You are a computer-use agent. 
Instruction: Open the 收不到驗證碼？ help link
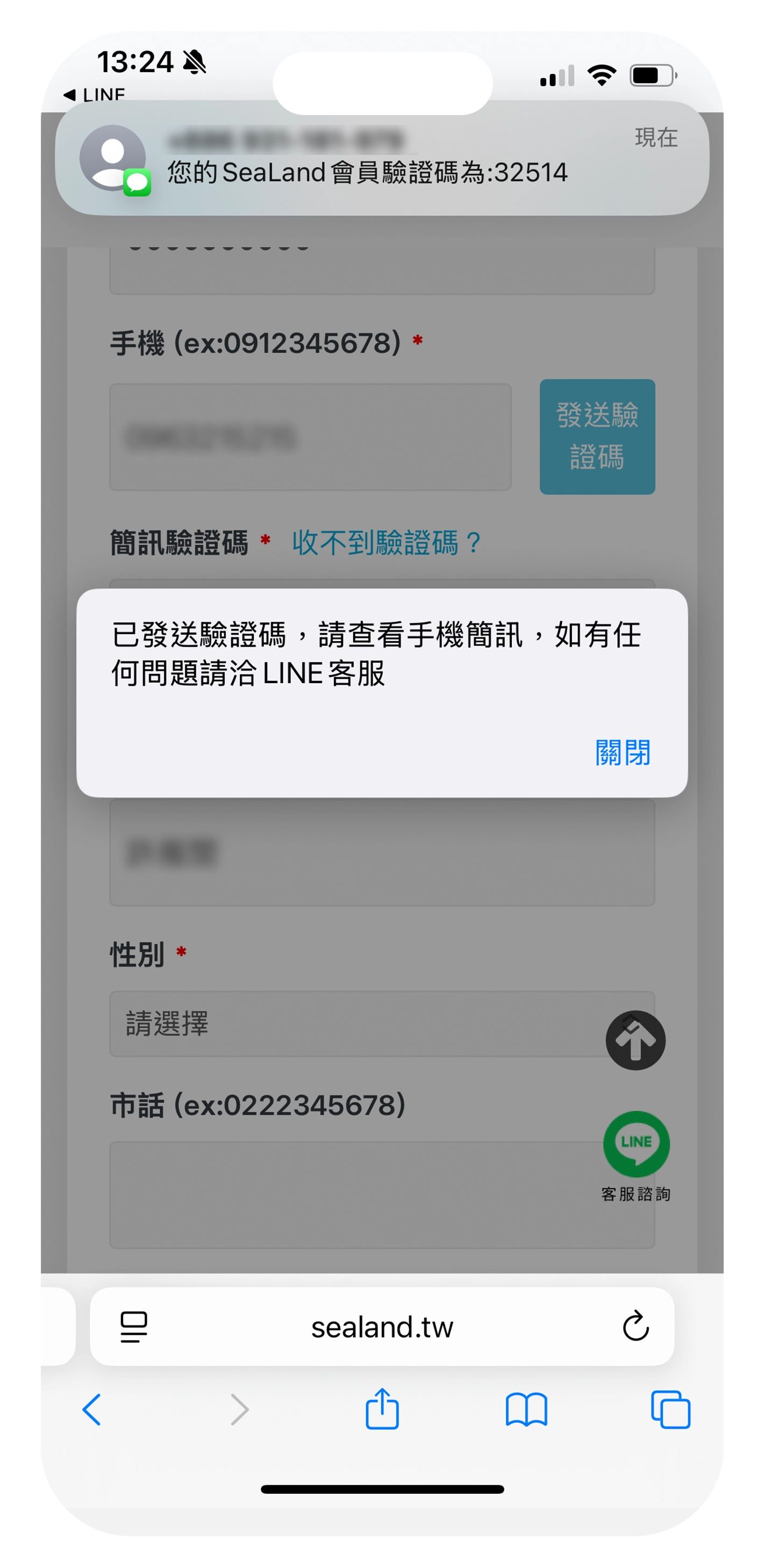coord(386,542)
